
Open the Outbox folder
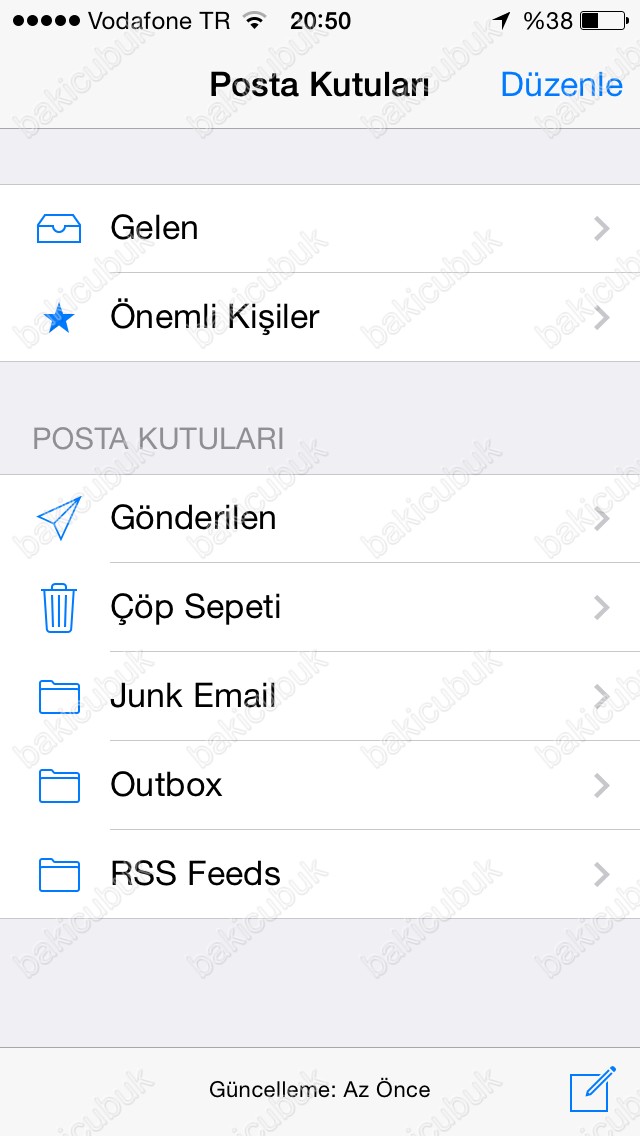point(320,785)
